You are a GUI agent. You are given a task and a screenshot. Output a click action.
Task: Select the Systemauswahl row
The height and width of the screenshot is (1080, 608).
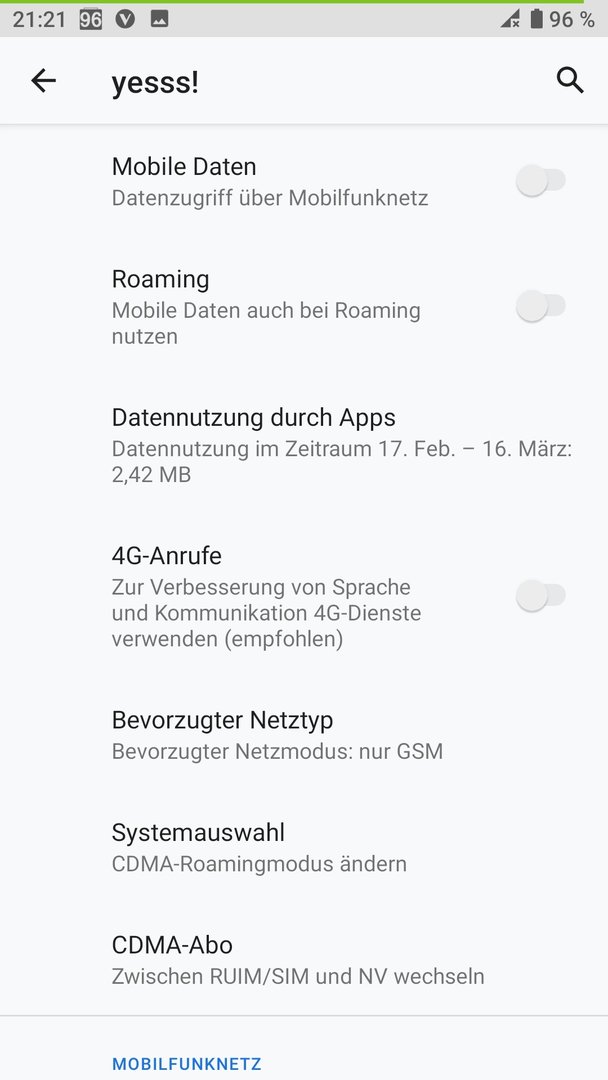tap(304, 847)
